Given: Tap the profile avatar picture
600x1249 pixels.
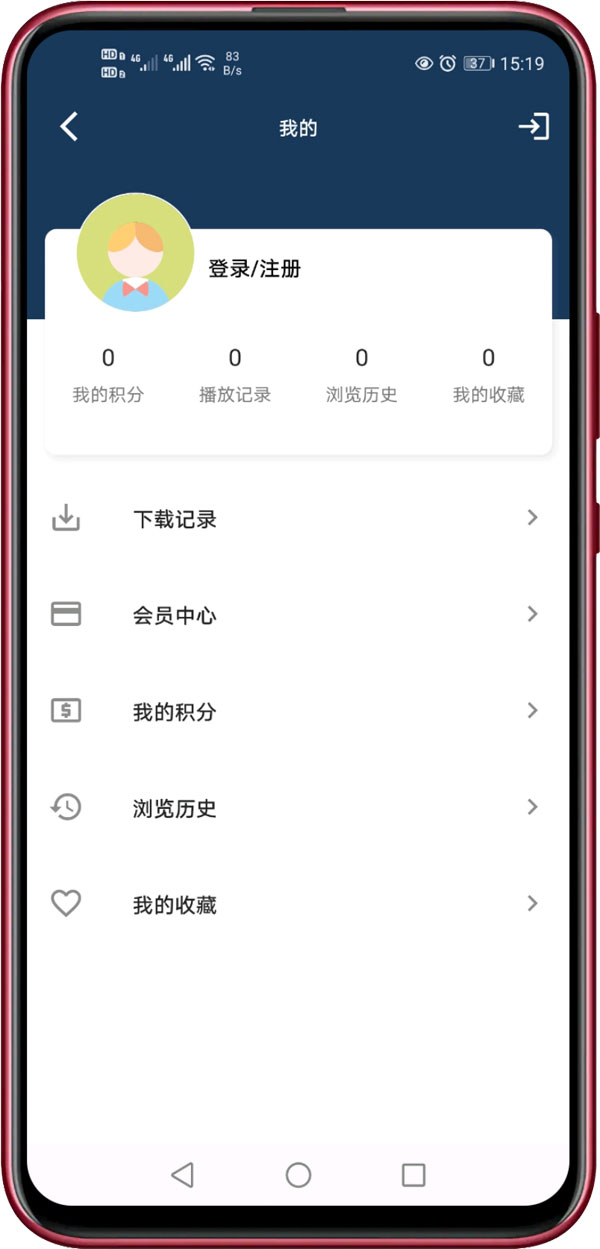Looking at the screenshot, I should click(136, 252).
